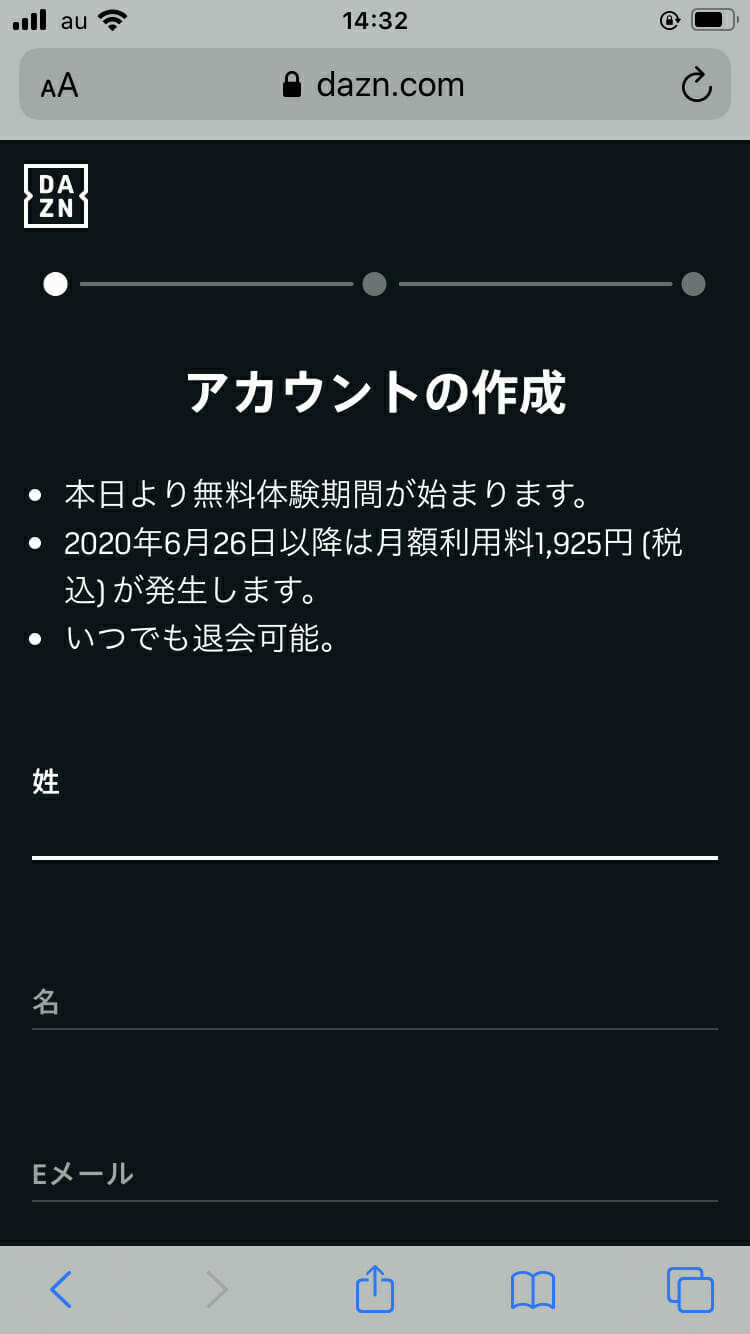Show open Safari tabs
This screenshot has height=1334, width=750.
point(690,1290)
